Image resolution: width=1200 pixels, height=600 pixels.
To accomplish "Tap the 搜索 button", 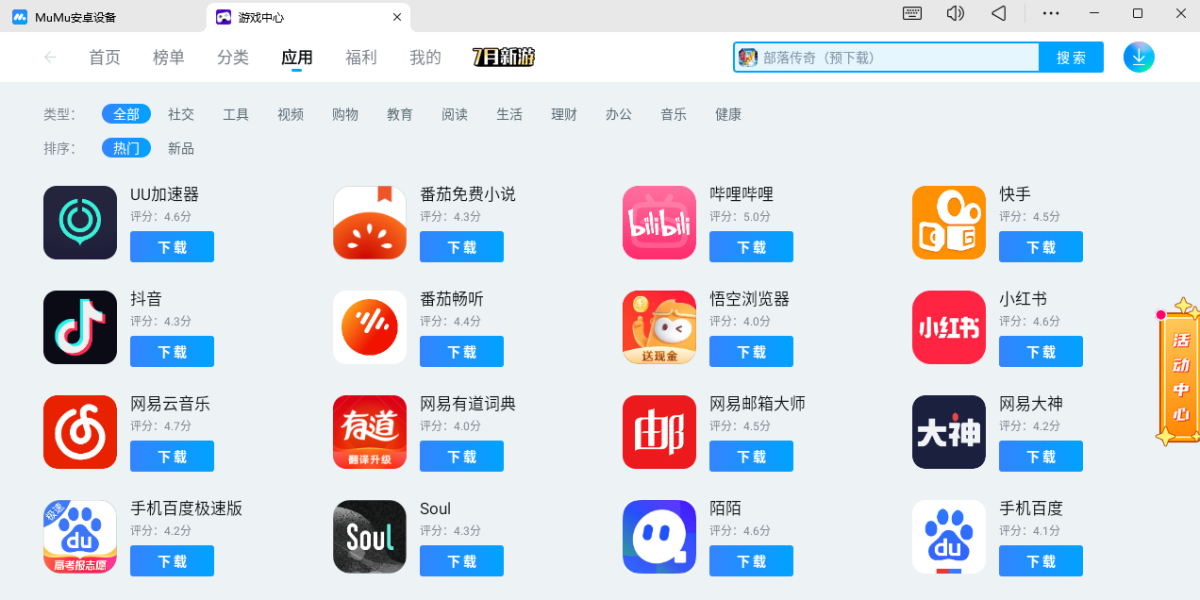I will 1071,58.
